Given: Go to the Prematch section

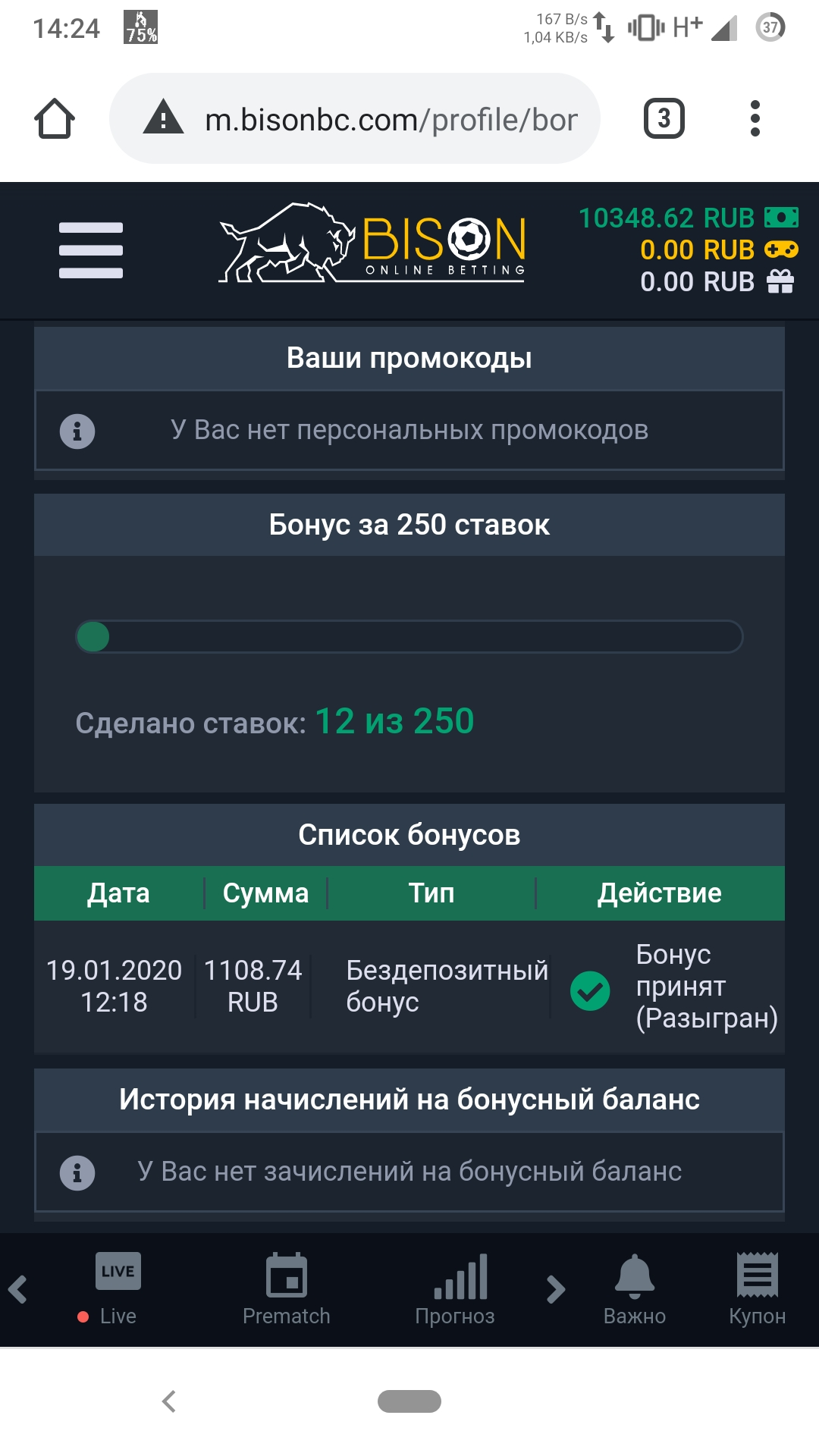Looking at the screenshot, I should coord(287,1289).
